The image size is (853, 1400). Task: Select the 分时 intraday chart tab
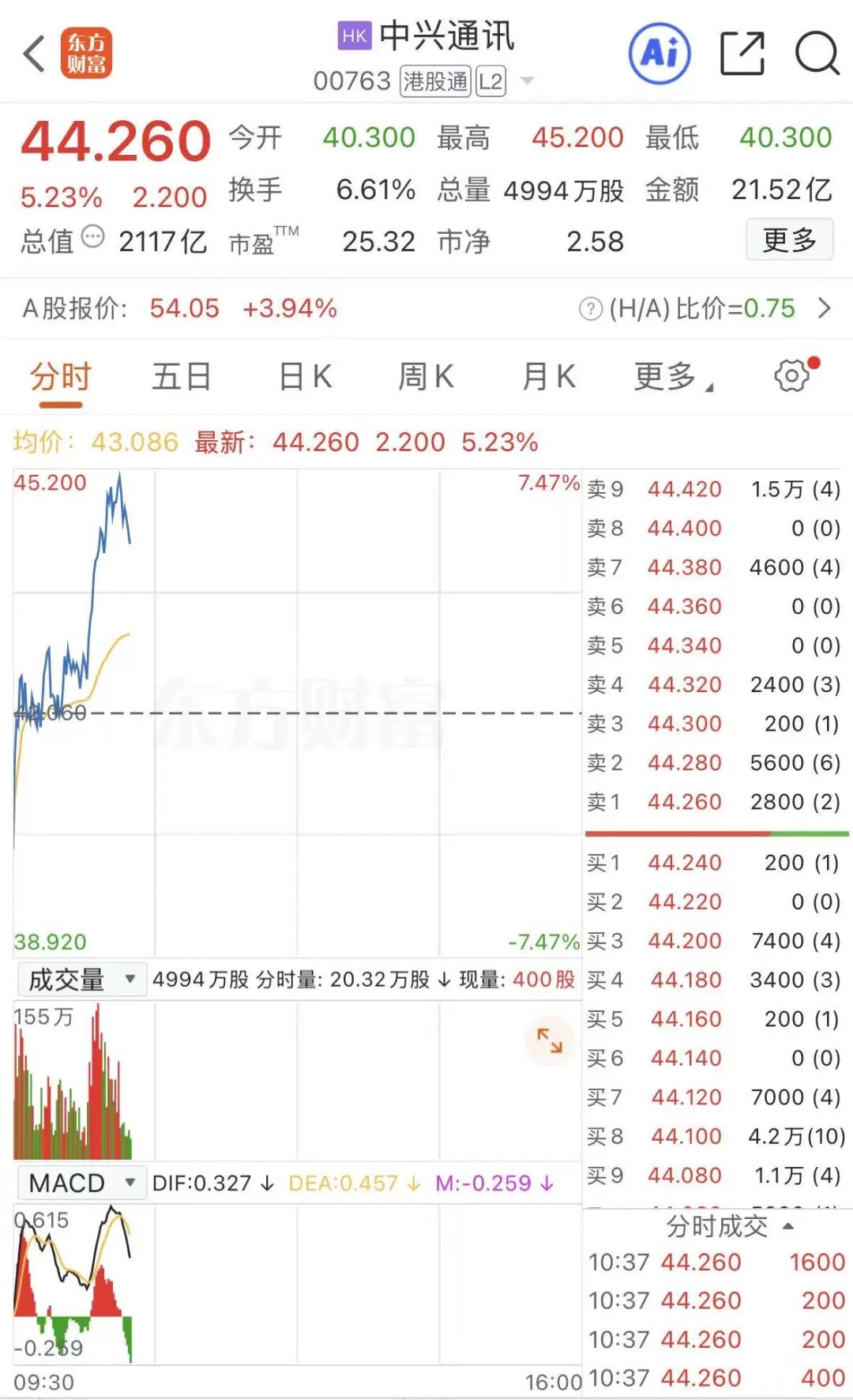[61, 377]
